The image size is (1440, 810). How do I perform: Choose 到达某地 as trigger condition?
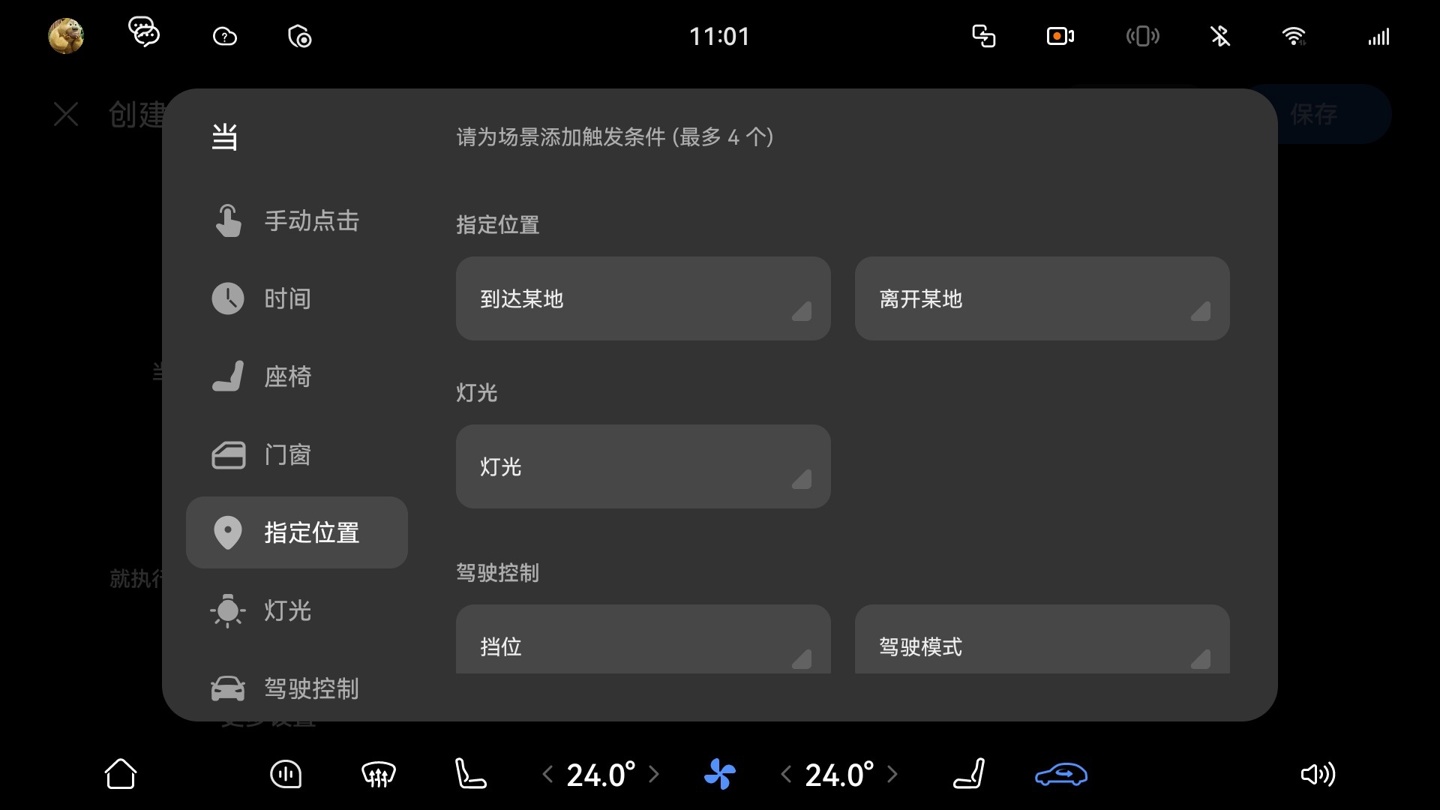tap(642, 299)
